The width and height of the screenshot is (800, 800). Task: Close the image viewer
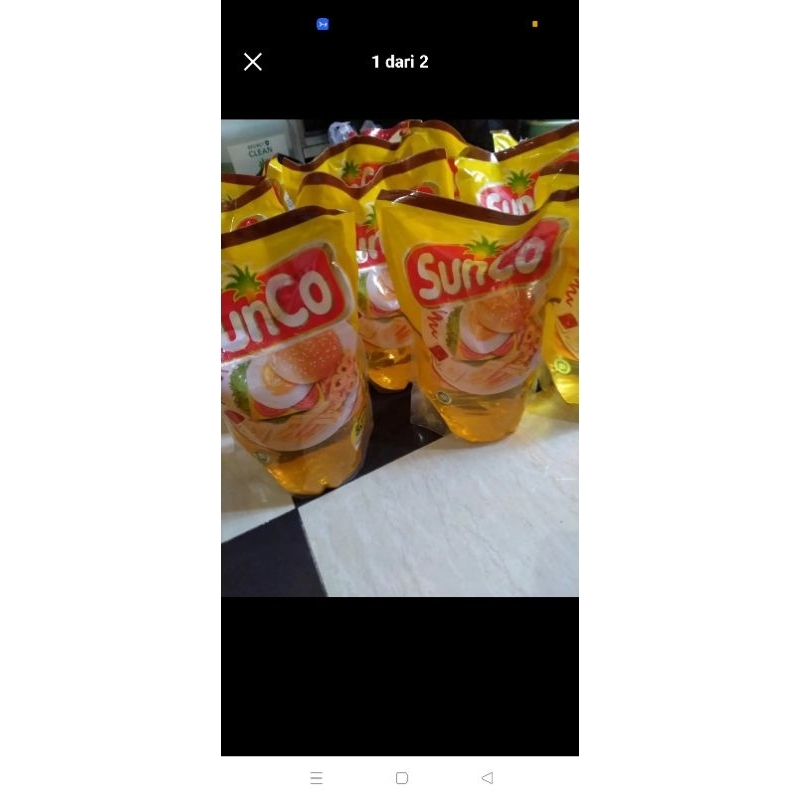pos(253,62)
